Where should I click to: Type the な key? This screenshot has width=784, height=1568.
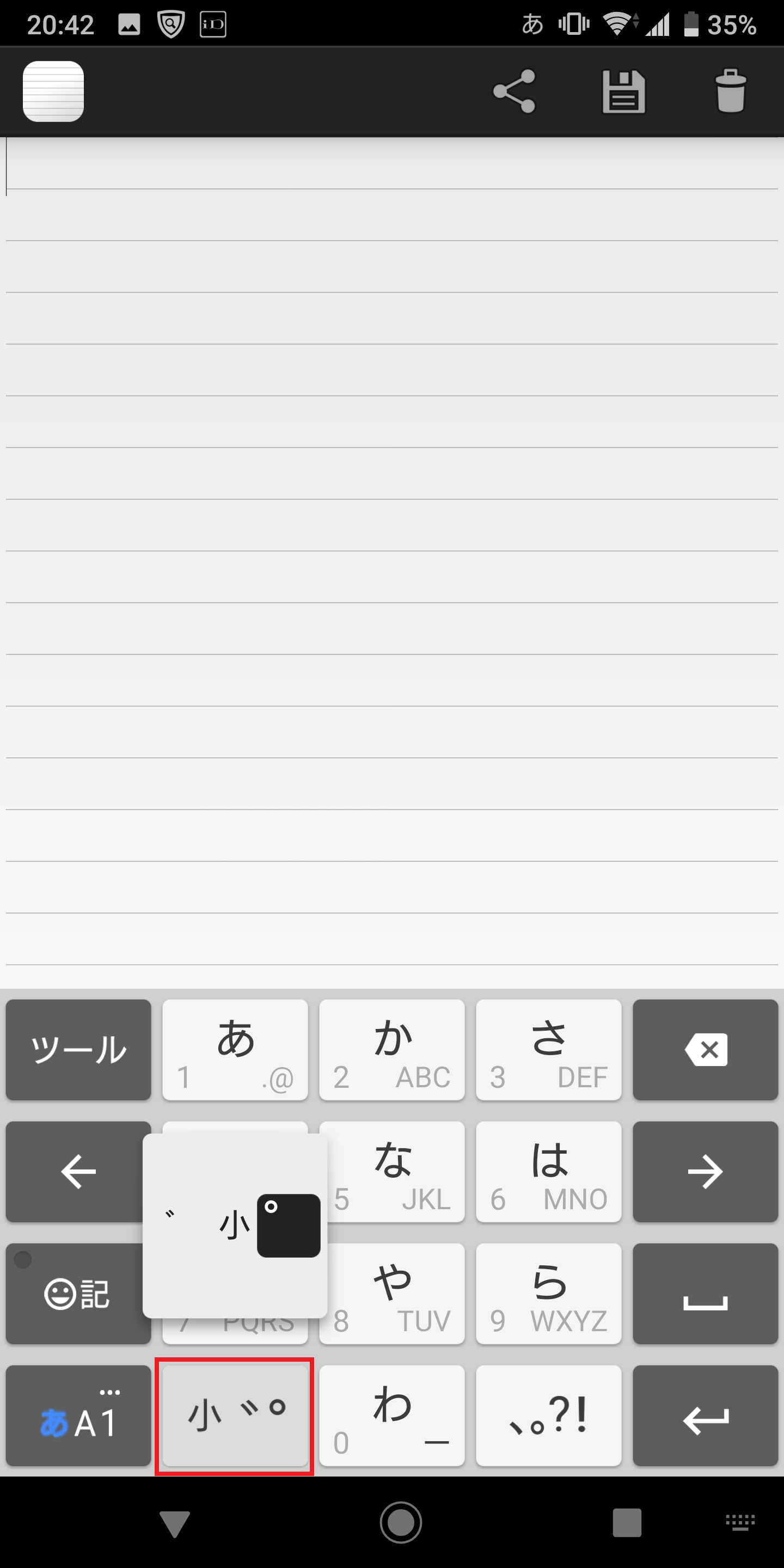coord(392,1171)
